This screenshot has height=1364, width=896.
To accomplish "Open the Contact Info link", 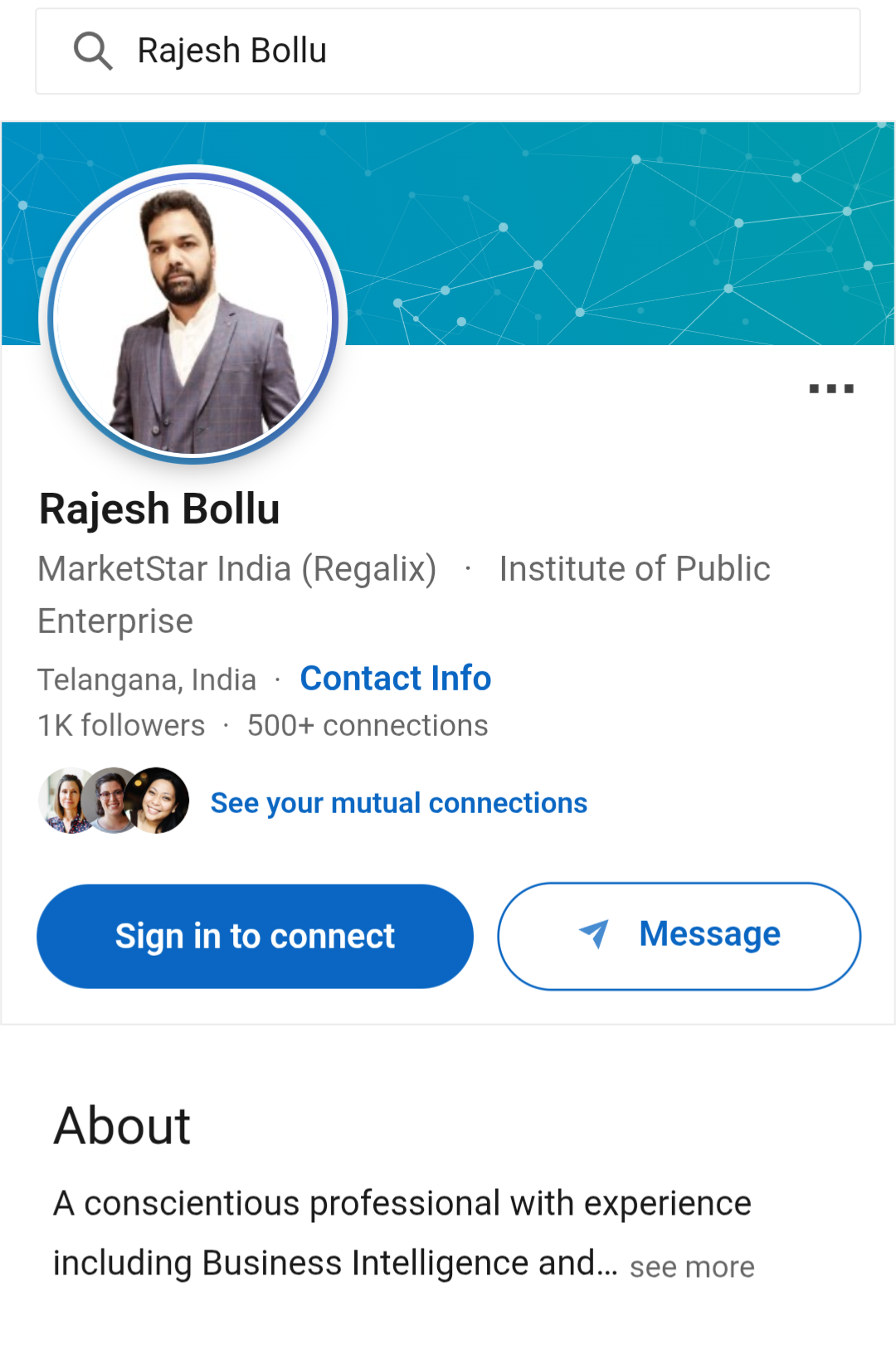I will click(395, 679).
